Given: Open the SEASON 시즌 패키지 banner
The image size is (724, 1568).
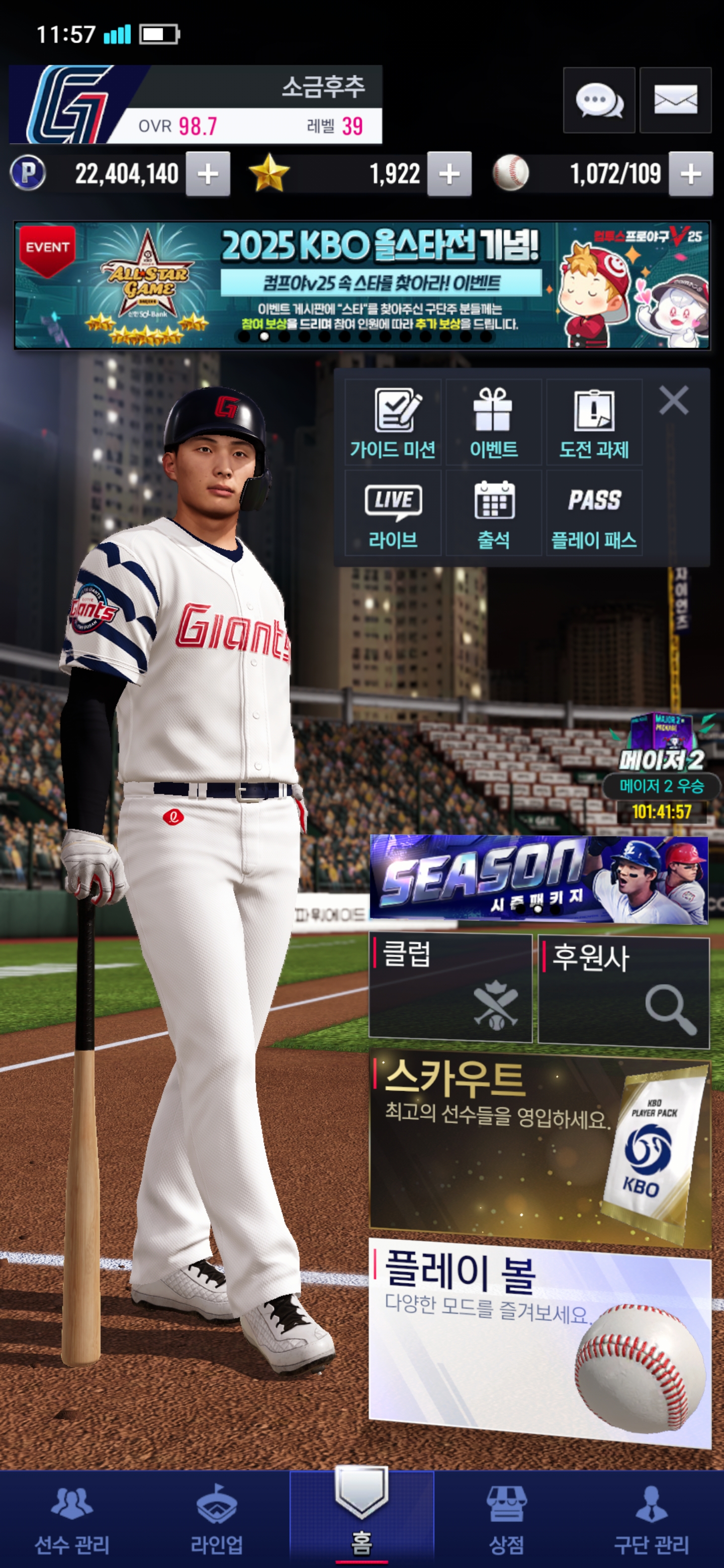Looking at the screenshot, I should (538, 879).
